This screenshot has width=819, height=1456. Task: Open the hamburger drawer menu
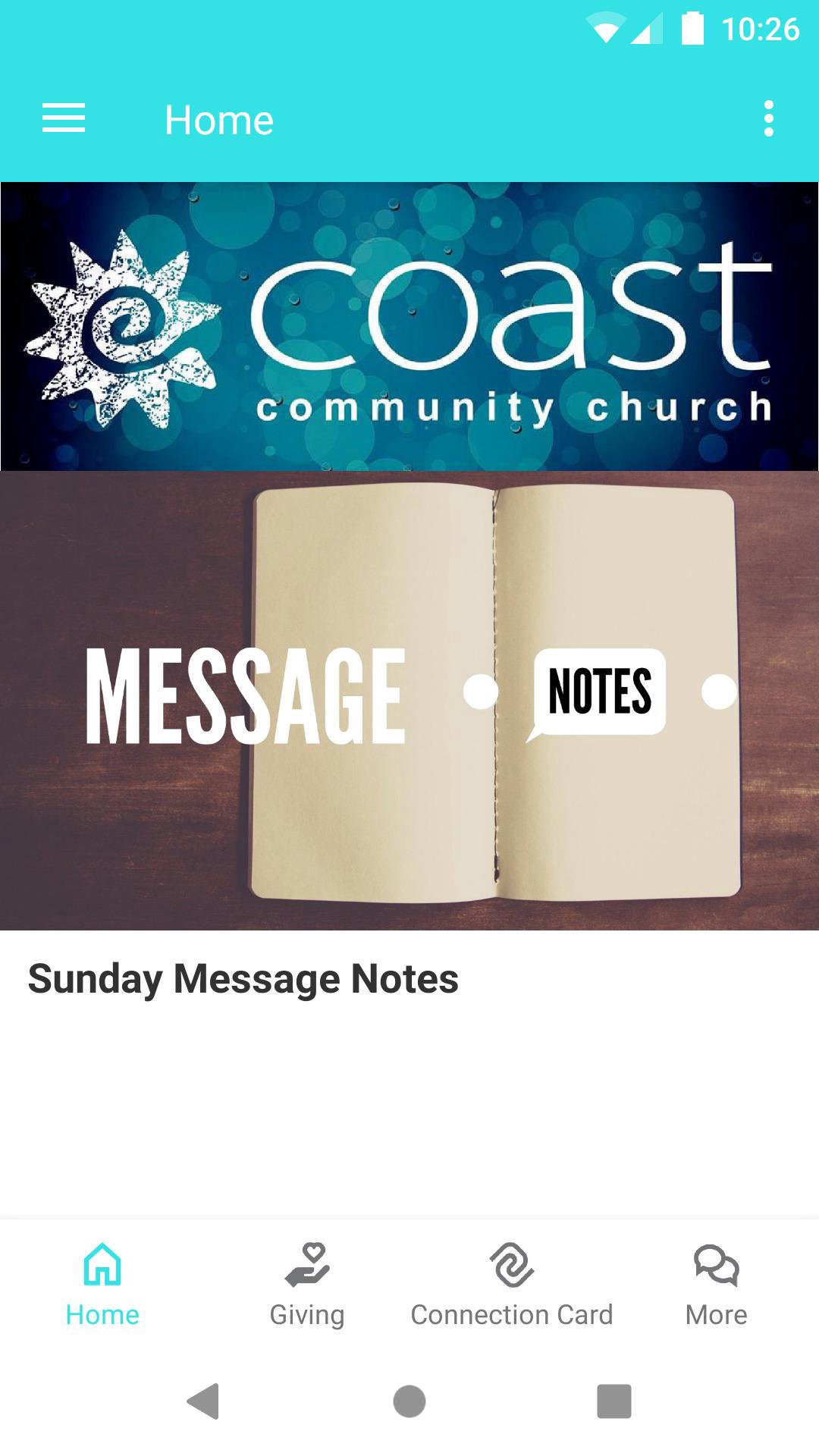coord(64,119)
